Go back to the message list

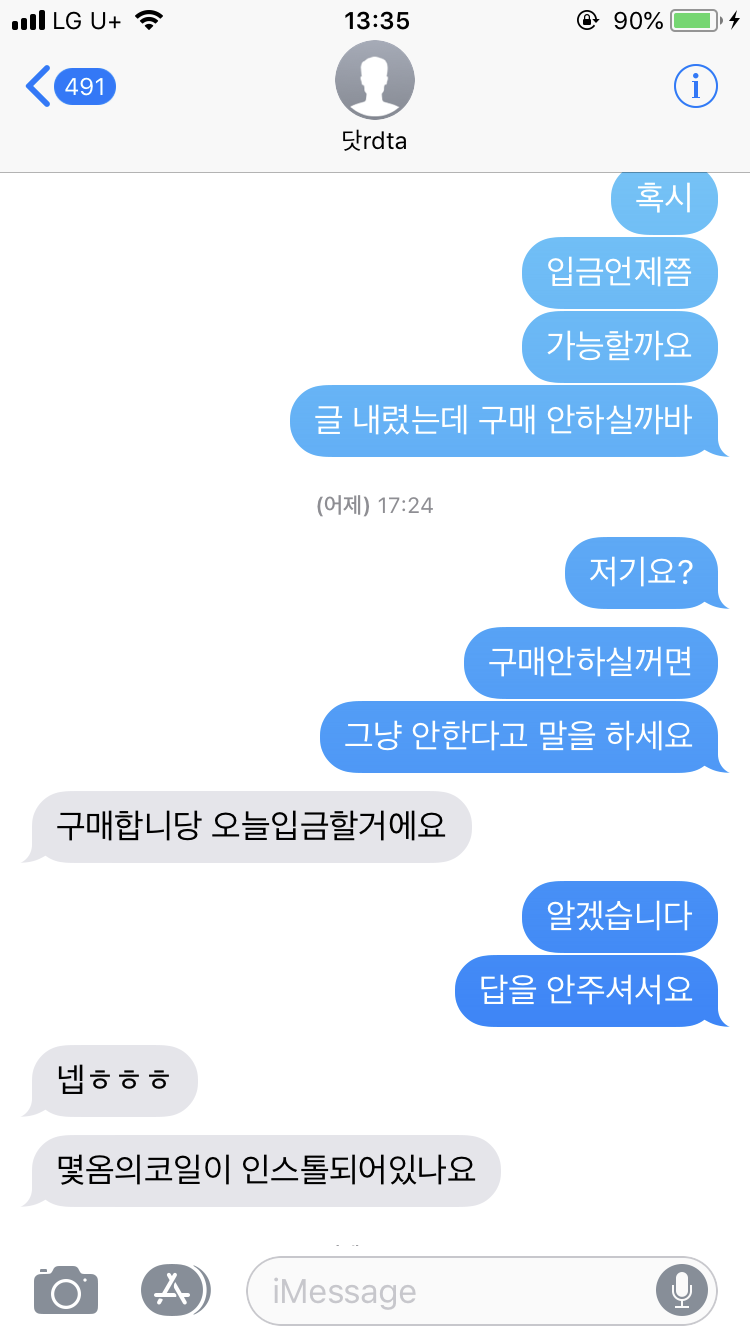tap(70, 88)
